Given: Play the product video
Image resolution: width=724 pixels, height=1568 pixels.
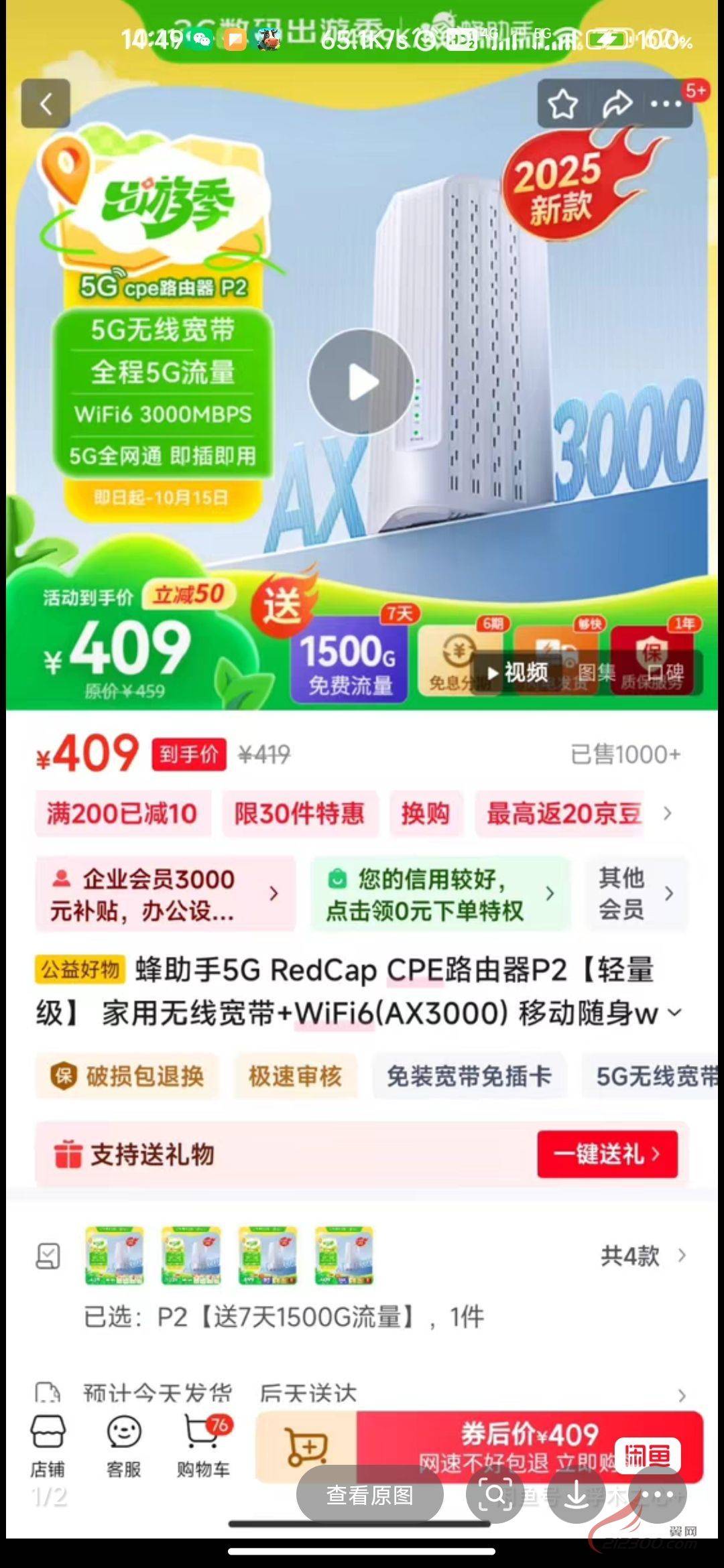Looking at the screenshot, I should click(362, 382).
